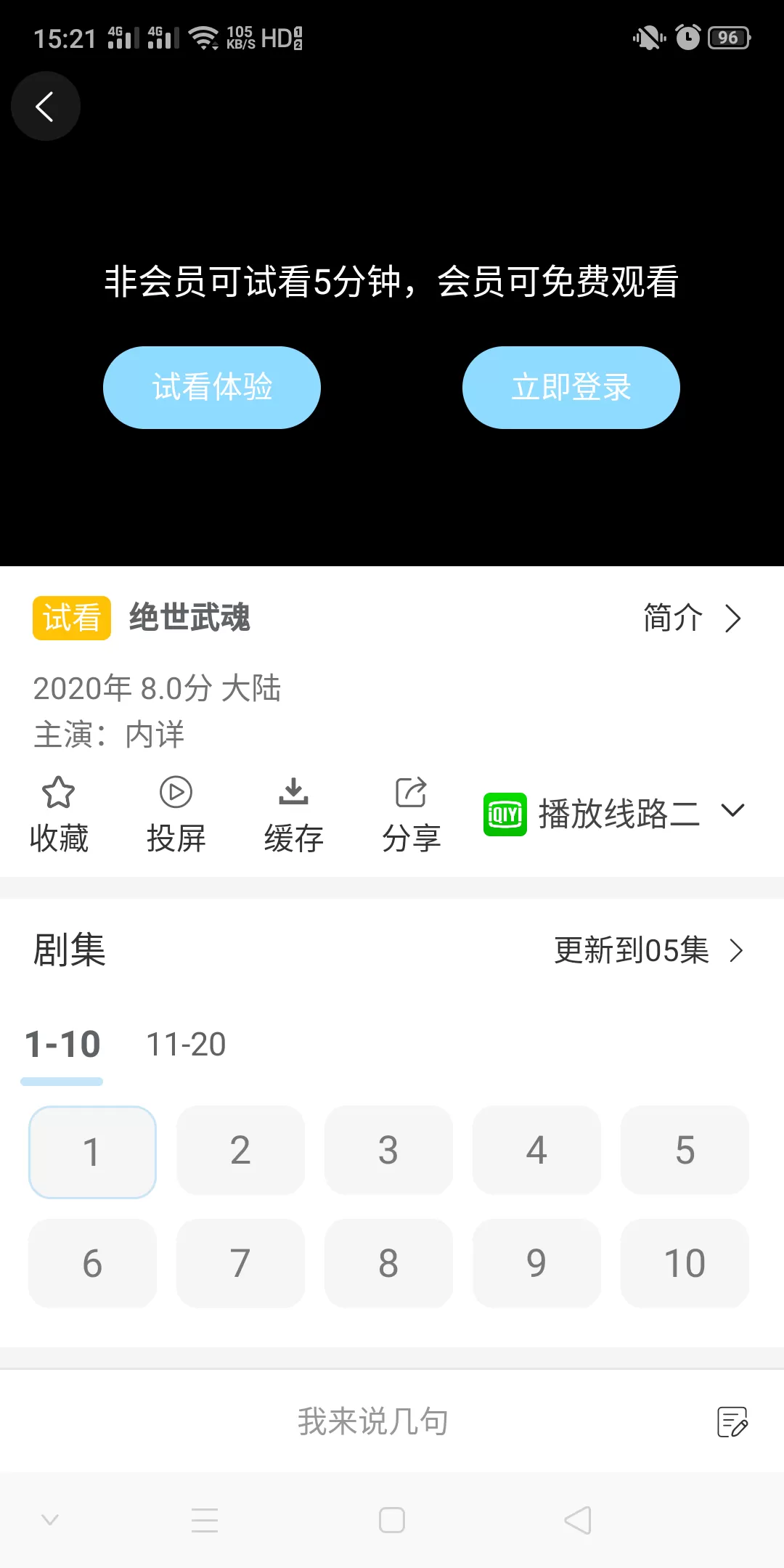The height and width of the screenshot is (1568, 784).
Task: Play episode 2
Action: [x=240, y=1151]
